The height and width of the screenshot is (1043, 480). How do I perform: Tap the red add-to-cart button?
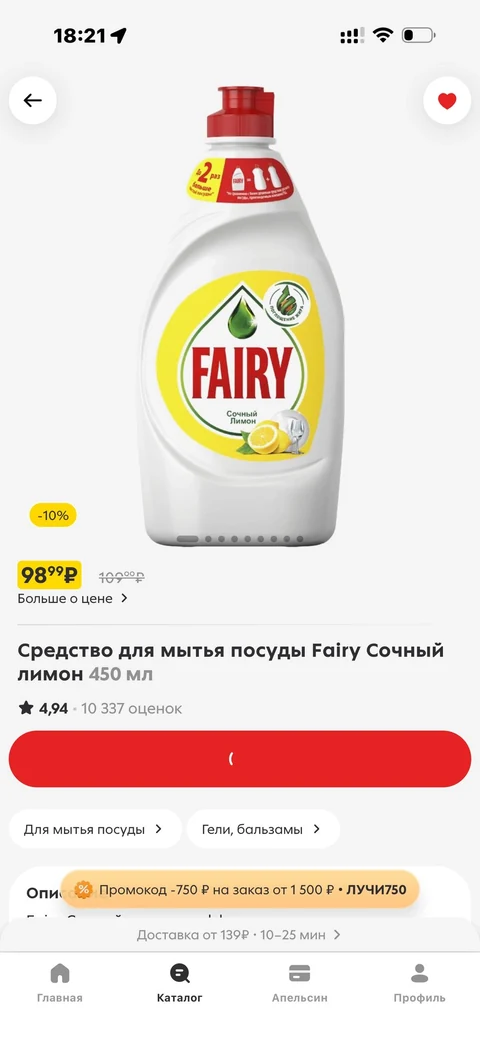tap(240, 758)
